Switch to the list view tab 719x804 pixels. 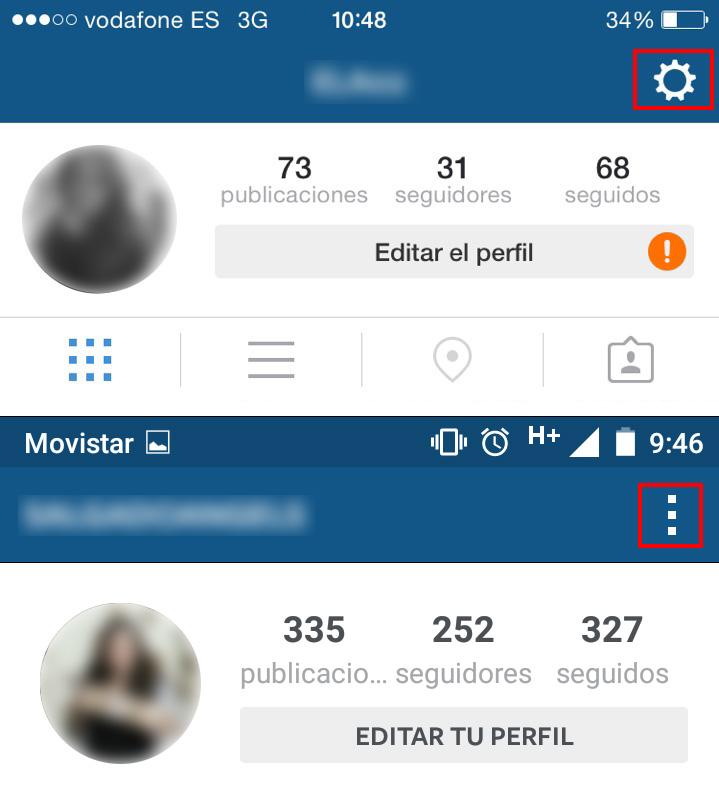[x=271, y=360]
